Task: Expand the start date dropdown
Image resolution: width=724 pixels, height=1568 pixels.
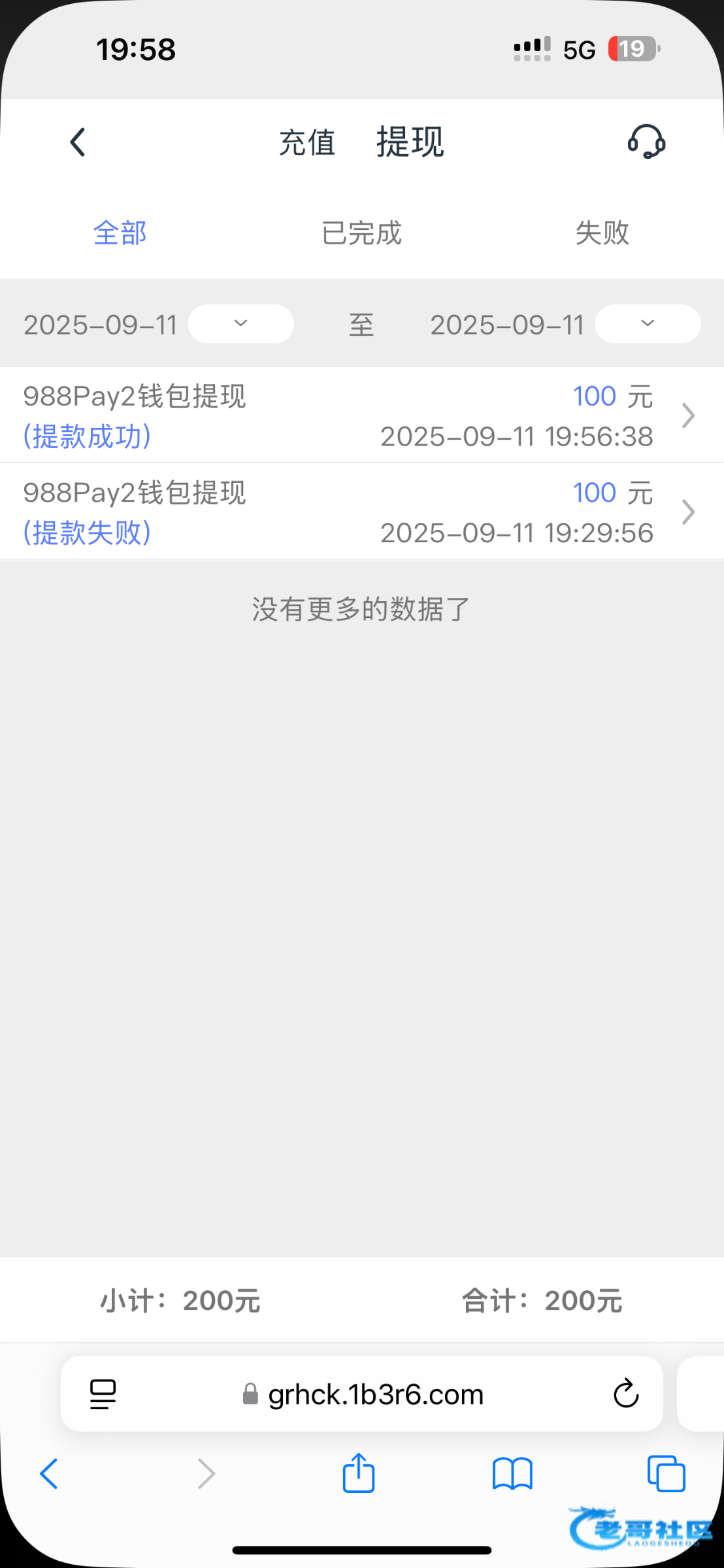Action: (240, 324)
